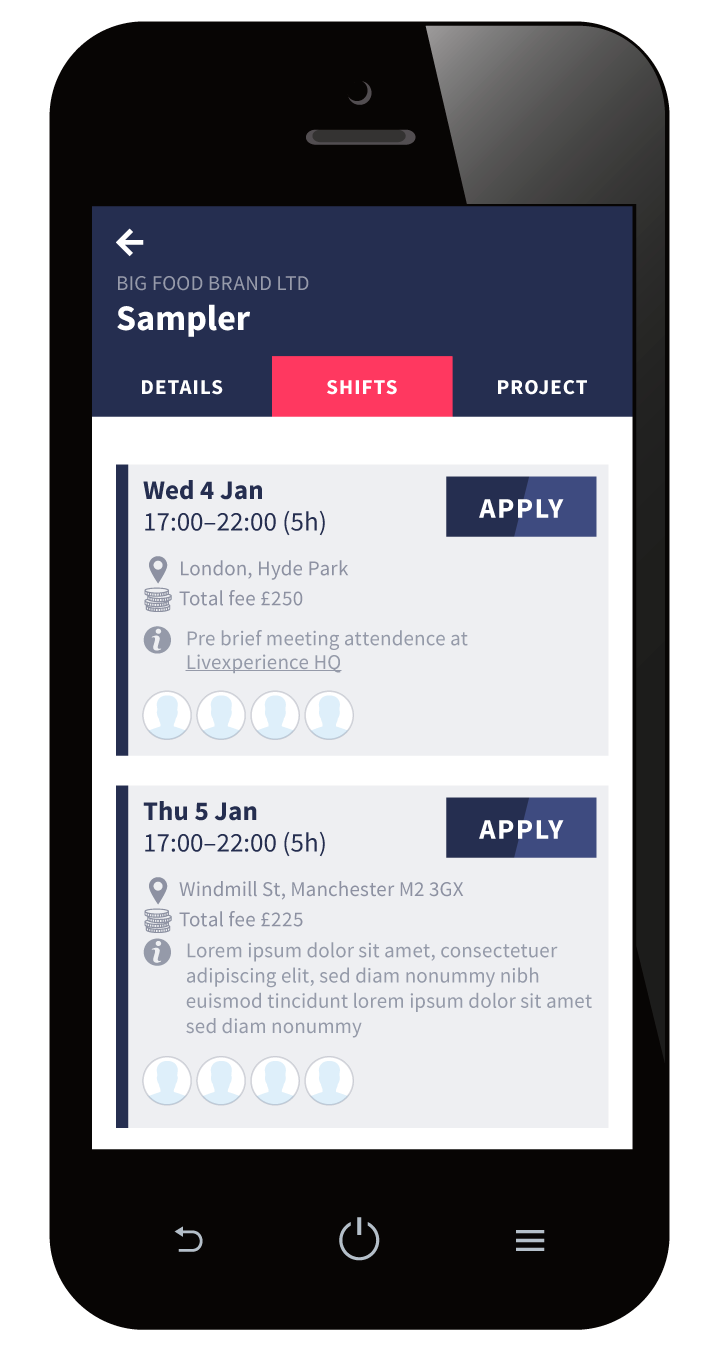
Task: Go back using the top arrow
Action: click(130, 242)
